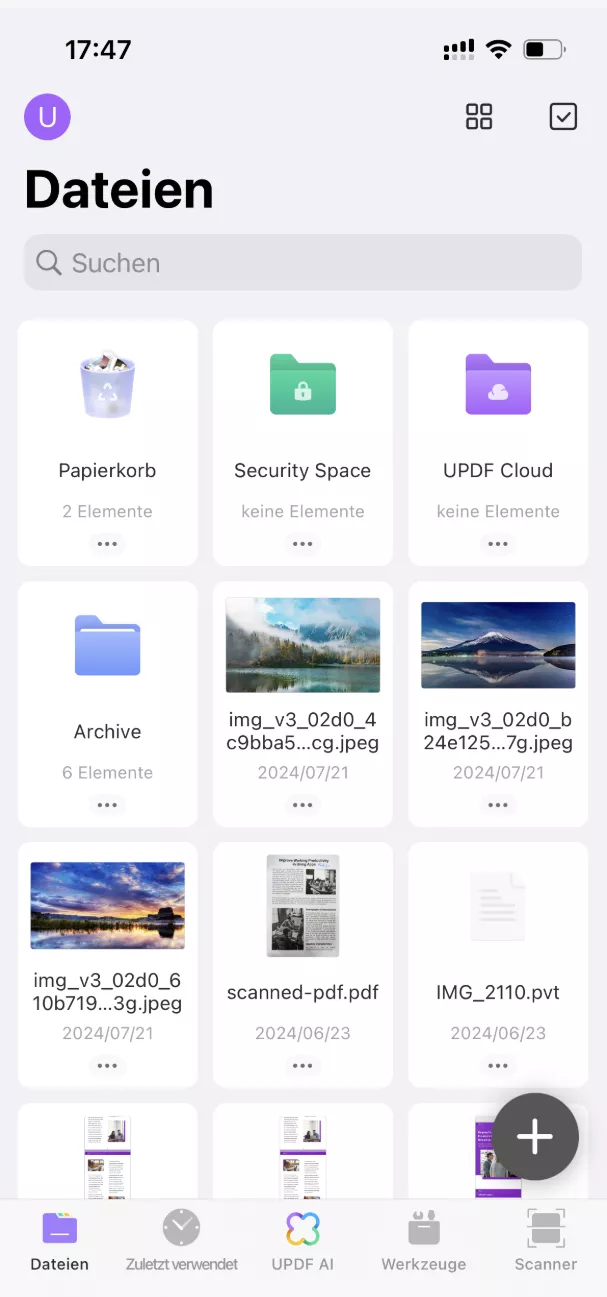Open the Scanner tab
Viewport: 607px width, 1297px height.
[545, 1240]
